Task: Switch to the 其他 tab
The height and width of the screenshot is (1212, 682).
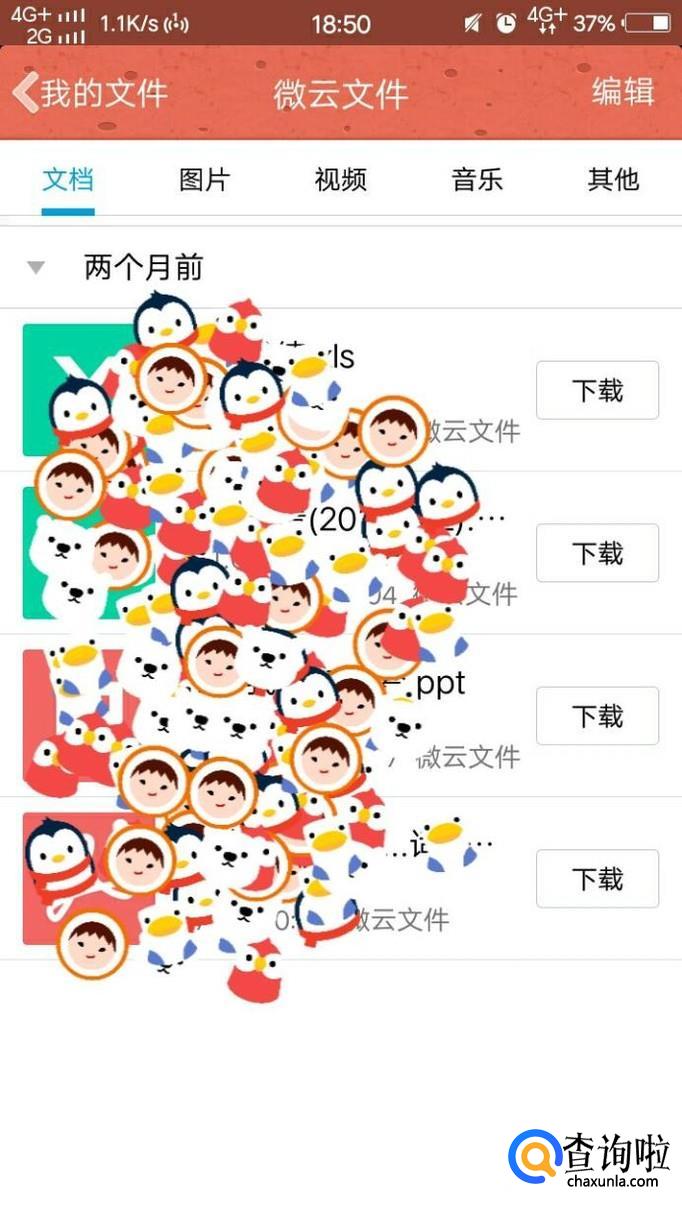Action: tap(613, 180)
